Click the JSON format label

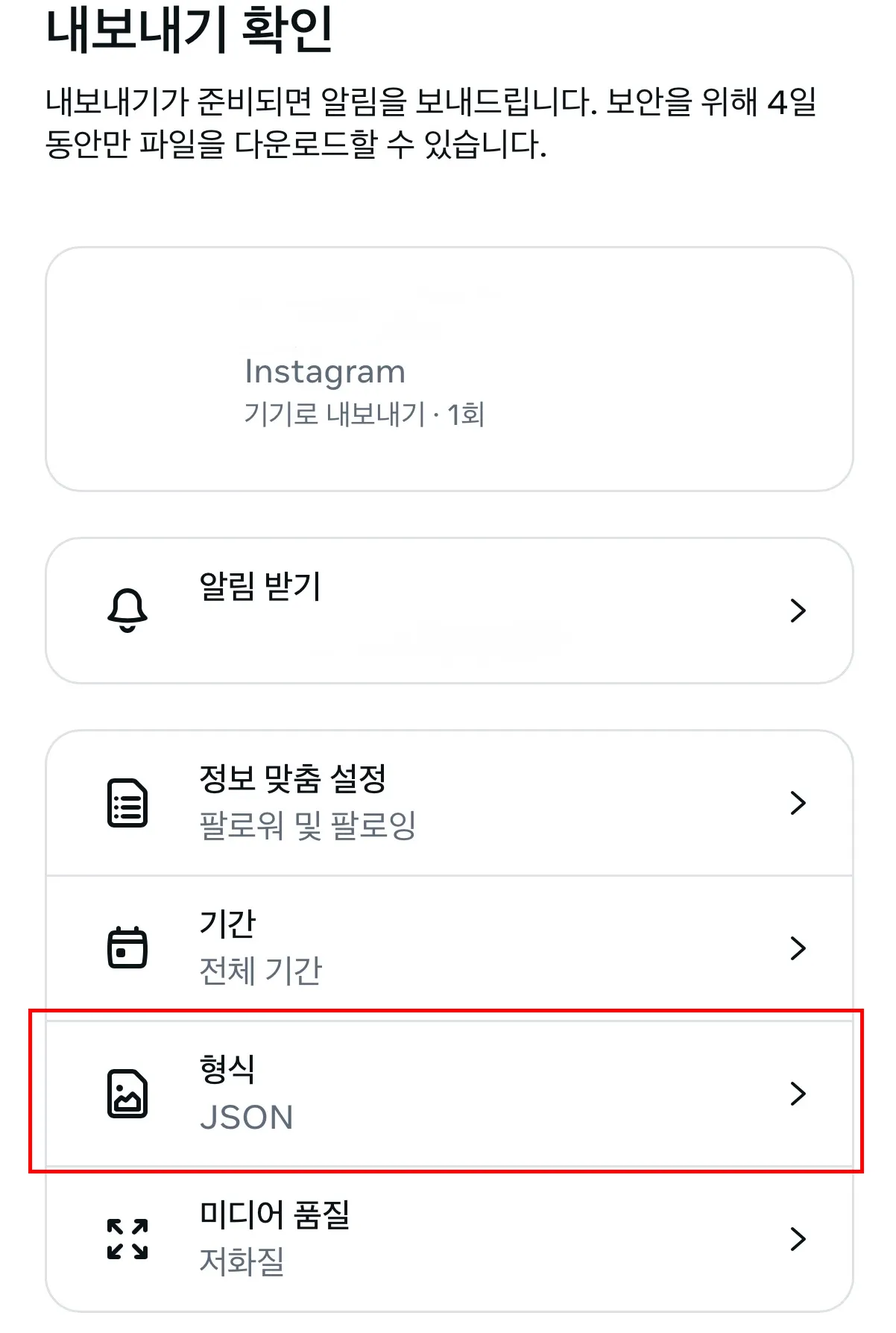coord(247,1117)
